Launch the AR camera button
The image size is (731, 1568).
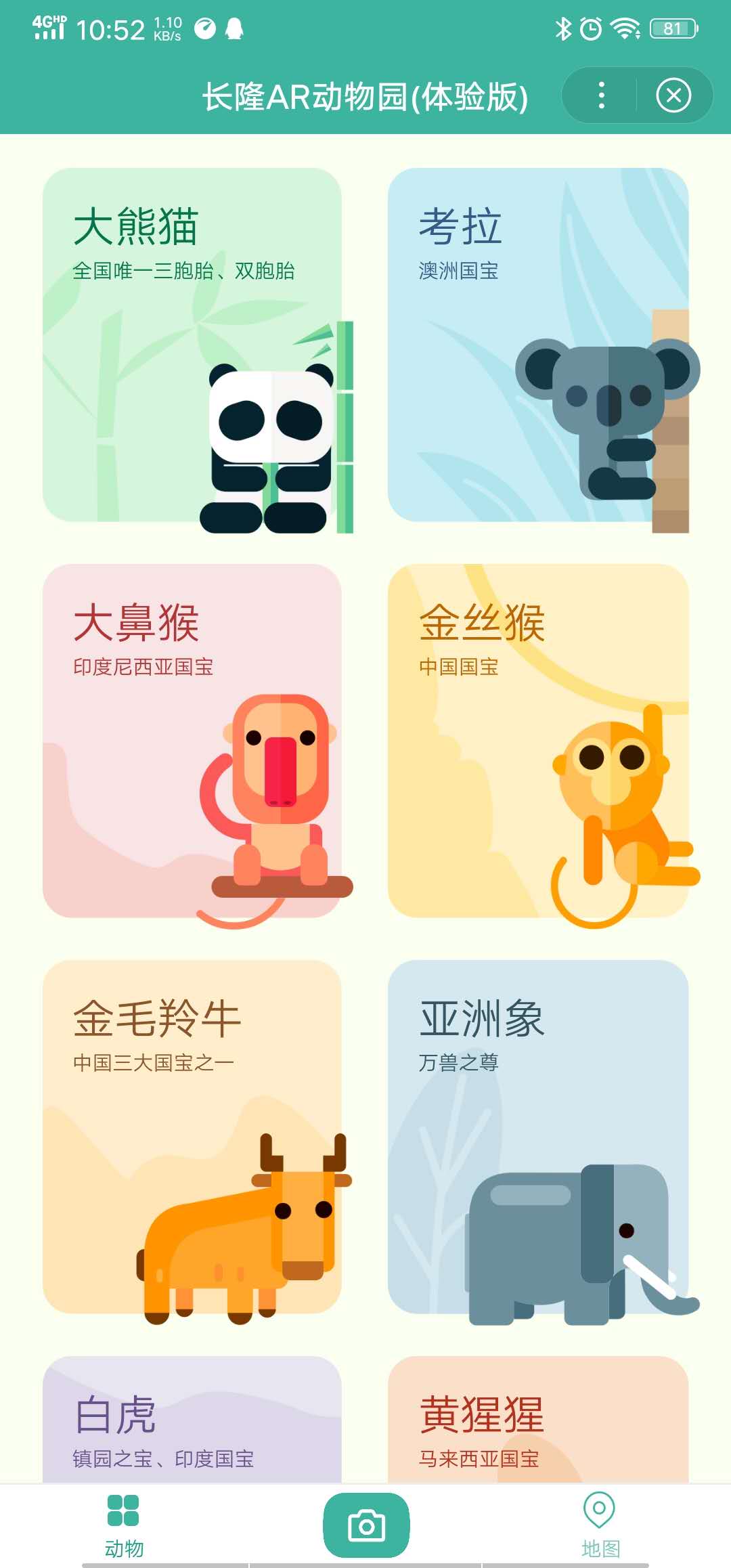[x=366, y=1525]
